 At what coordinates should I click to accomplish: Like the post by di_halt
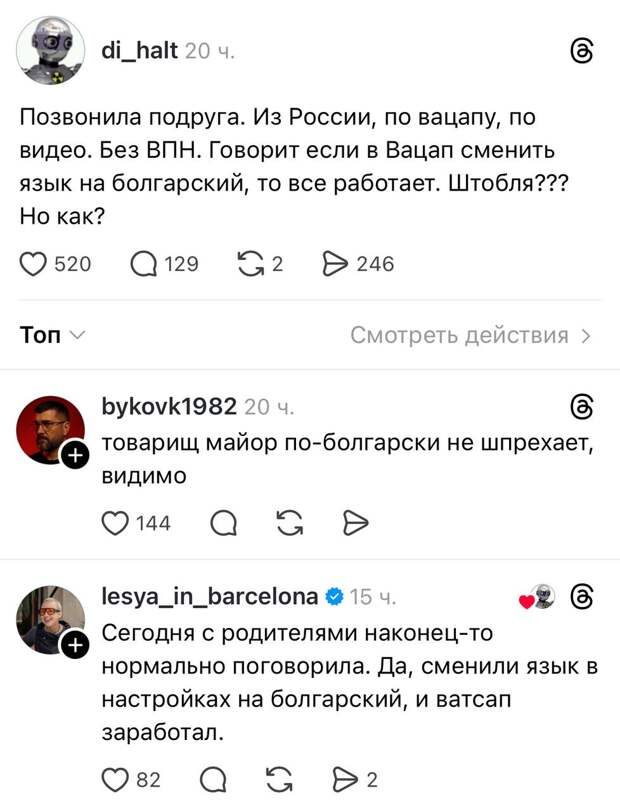(x=35, y=264)
